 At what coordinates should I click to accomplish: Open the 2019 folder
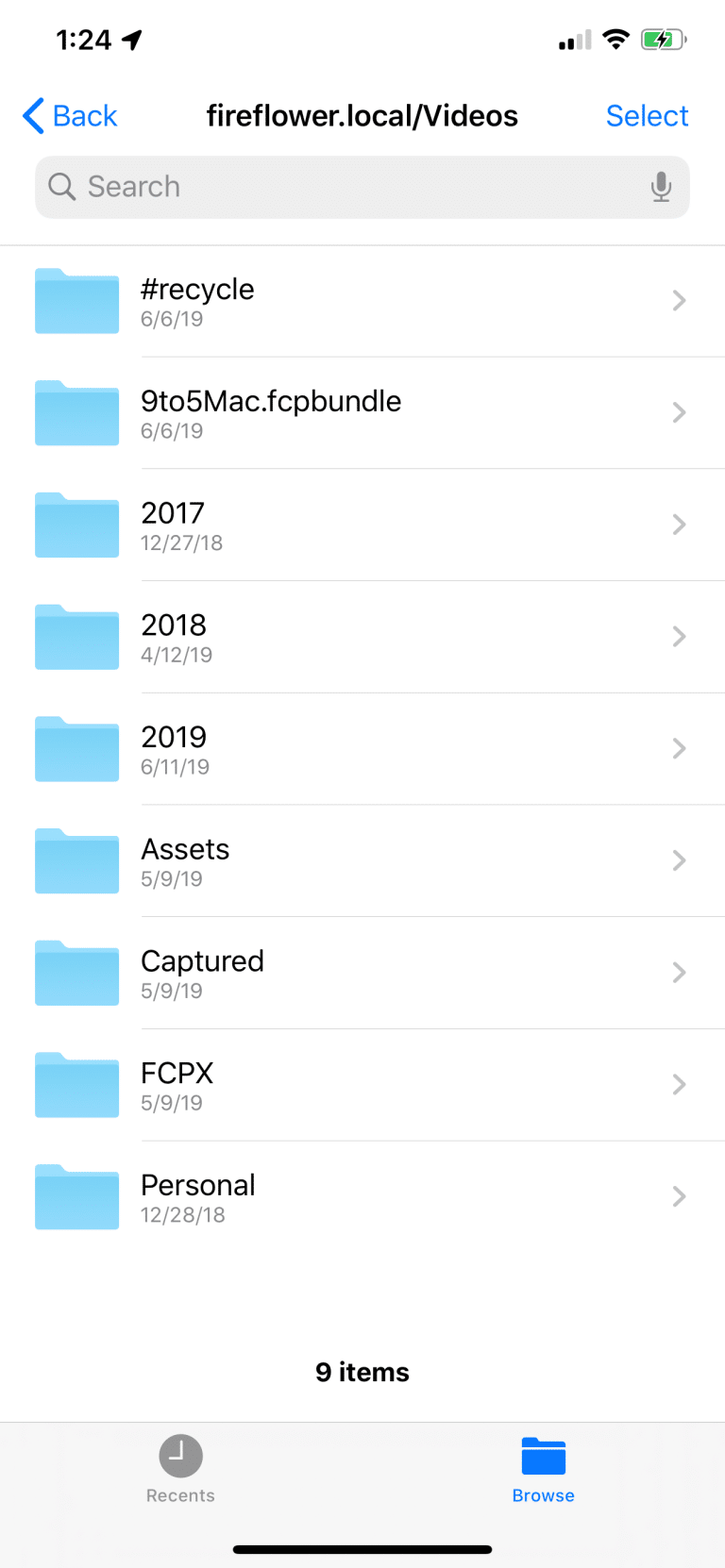362,749
